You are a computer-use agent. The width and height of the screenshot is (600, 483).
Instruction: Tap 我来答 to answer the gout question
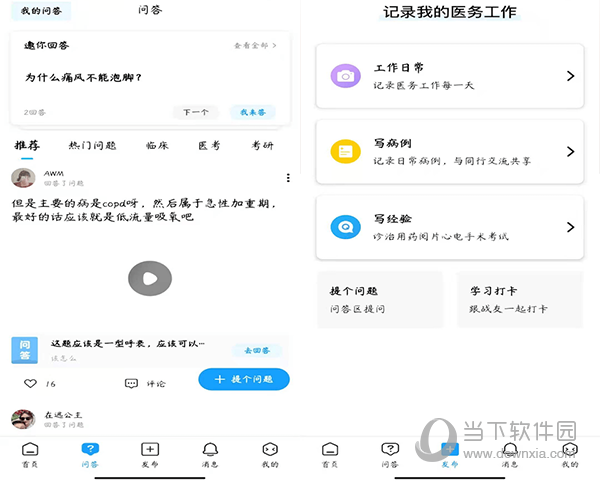(252, 112)
